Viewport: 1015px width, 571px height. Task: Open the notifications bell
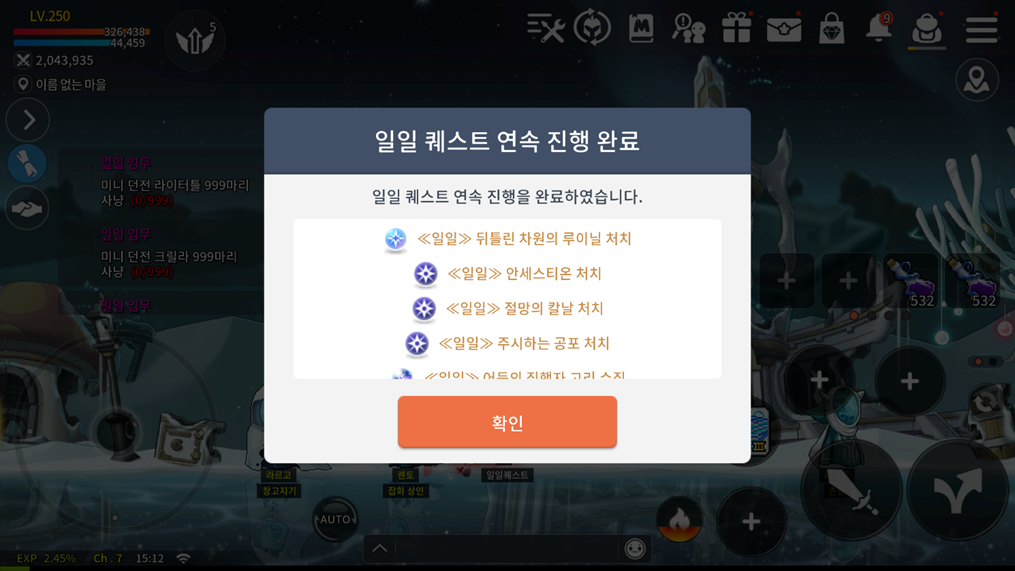[x=879, y=28]
